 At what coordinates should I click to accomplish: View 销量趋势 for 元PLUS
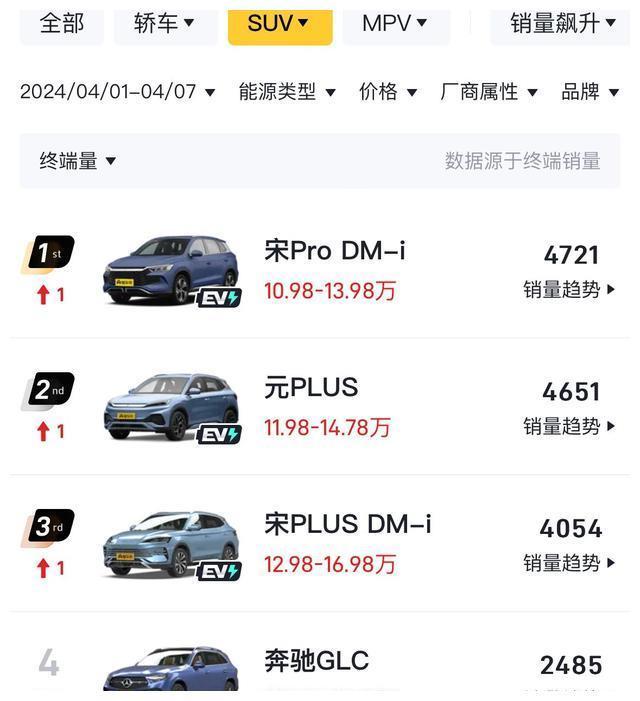click(x=570, y=427)
